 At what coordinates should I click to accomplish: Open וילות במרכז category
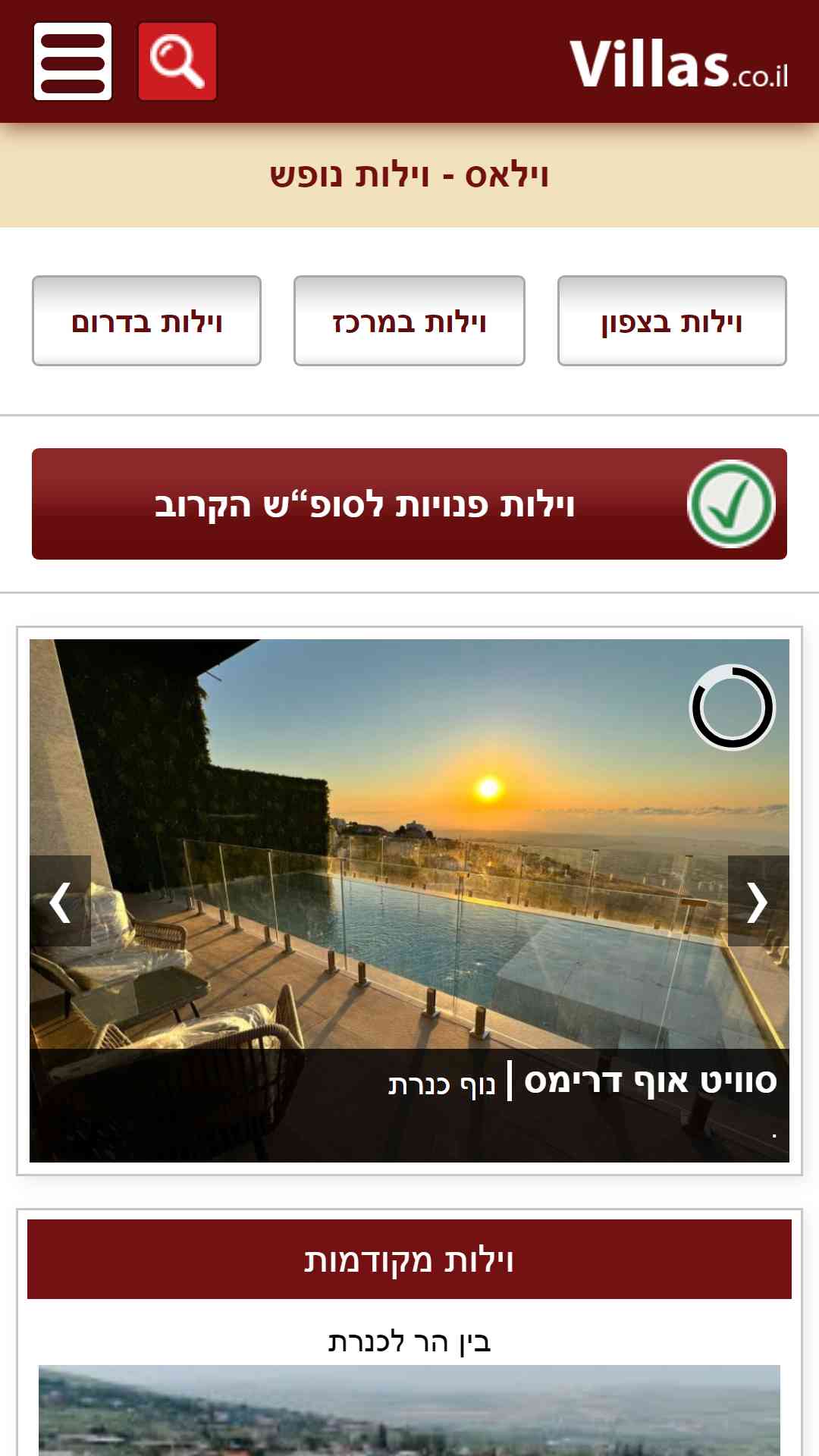(409, 321)
